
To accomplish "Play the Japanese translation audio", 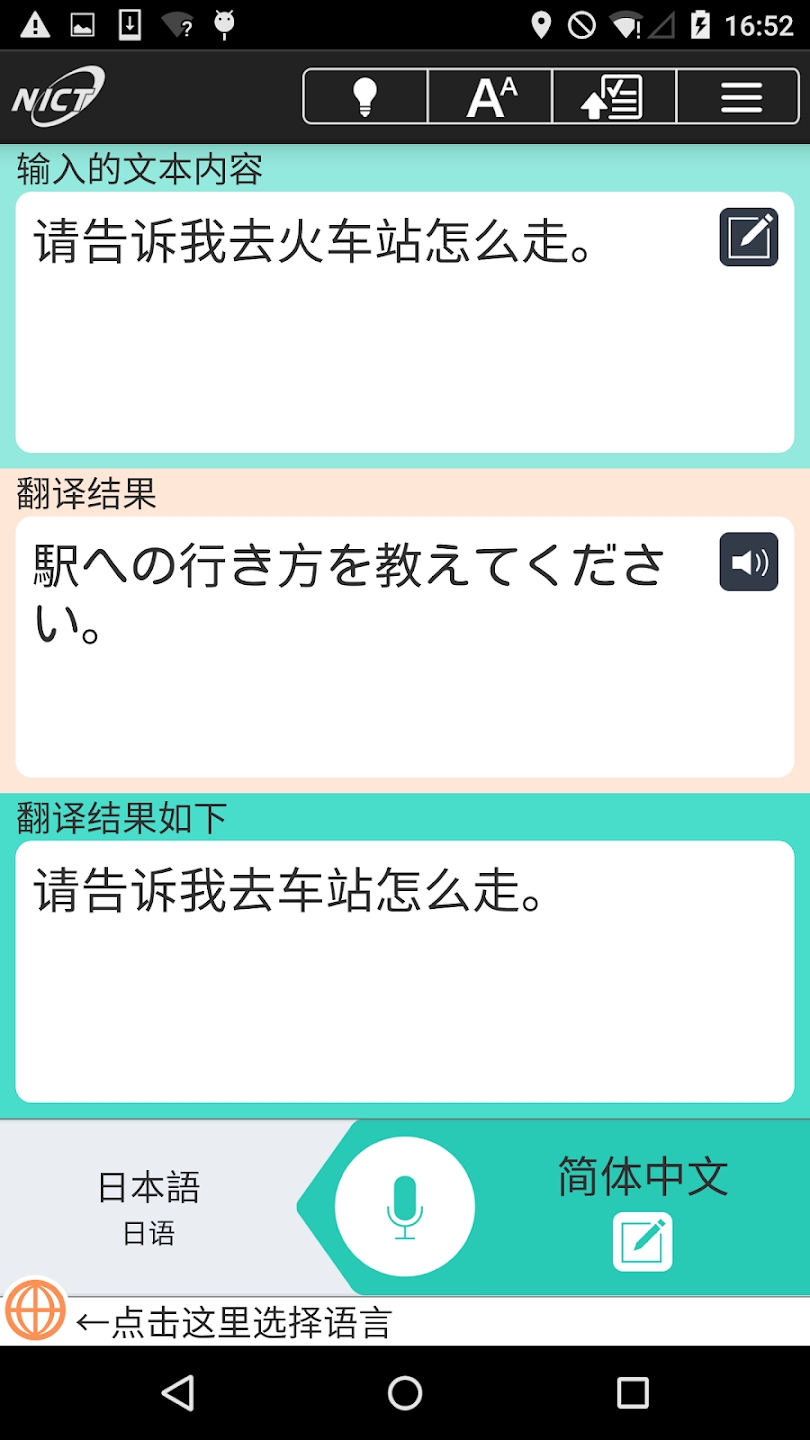I will [x=748, y=561].
